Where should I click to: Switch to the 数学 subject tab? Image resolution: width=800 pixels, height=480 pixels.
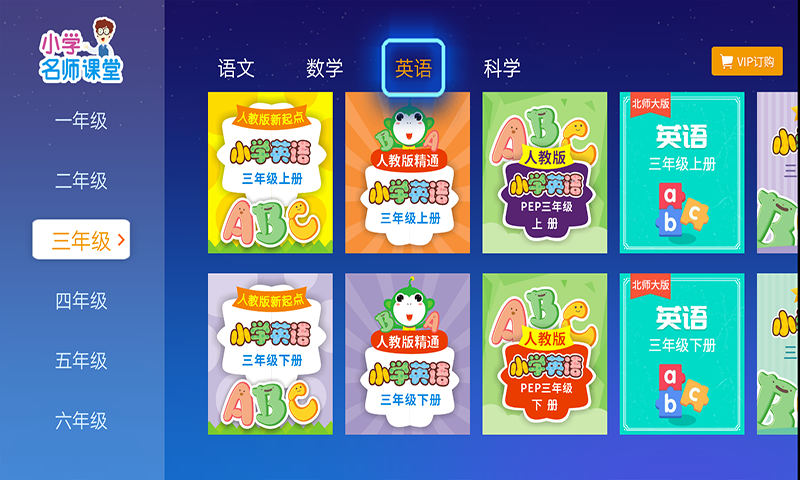pyautogui.click(x=325, y=68)
